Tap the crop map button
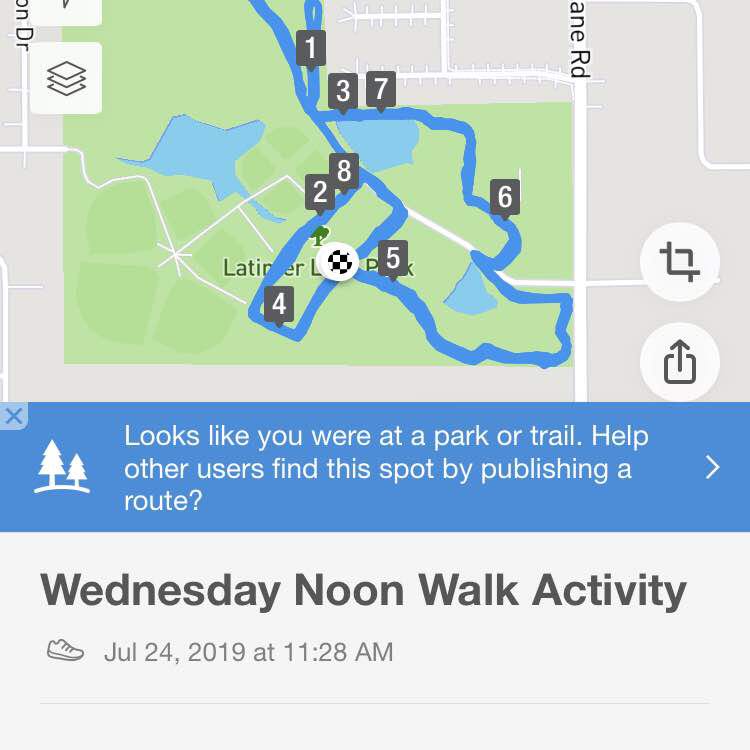 (x=679, y=262)
